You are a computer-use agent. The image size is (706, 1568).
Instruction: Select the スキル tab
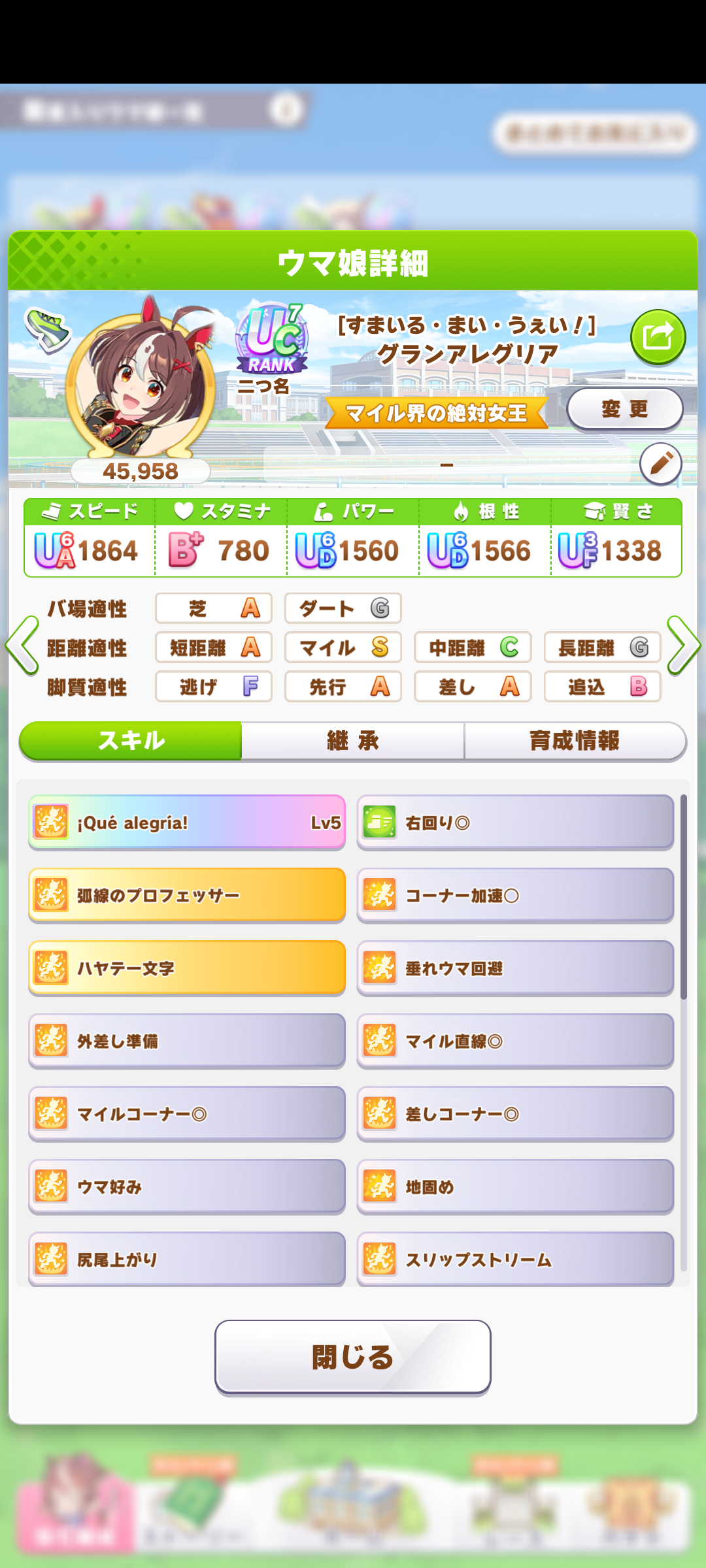(131, 741)
